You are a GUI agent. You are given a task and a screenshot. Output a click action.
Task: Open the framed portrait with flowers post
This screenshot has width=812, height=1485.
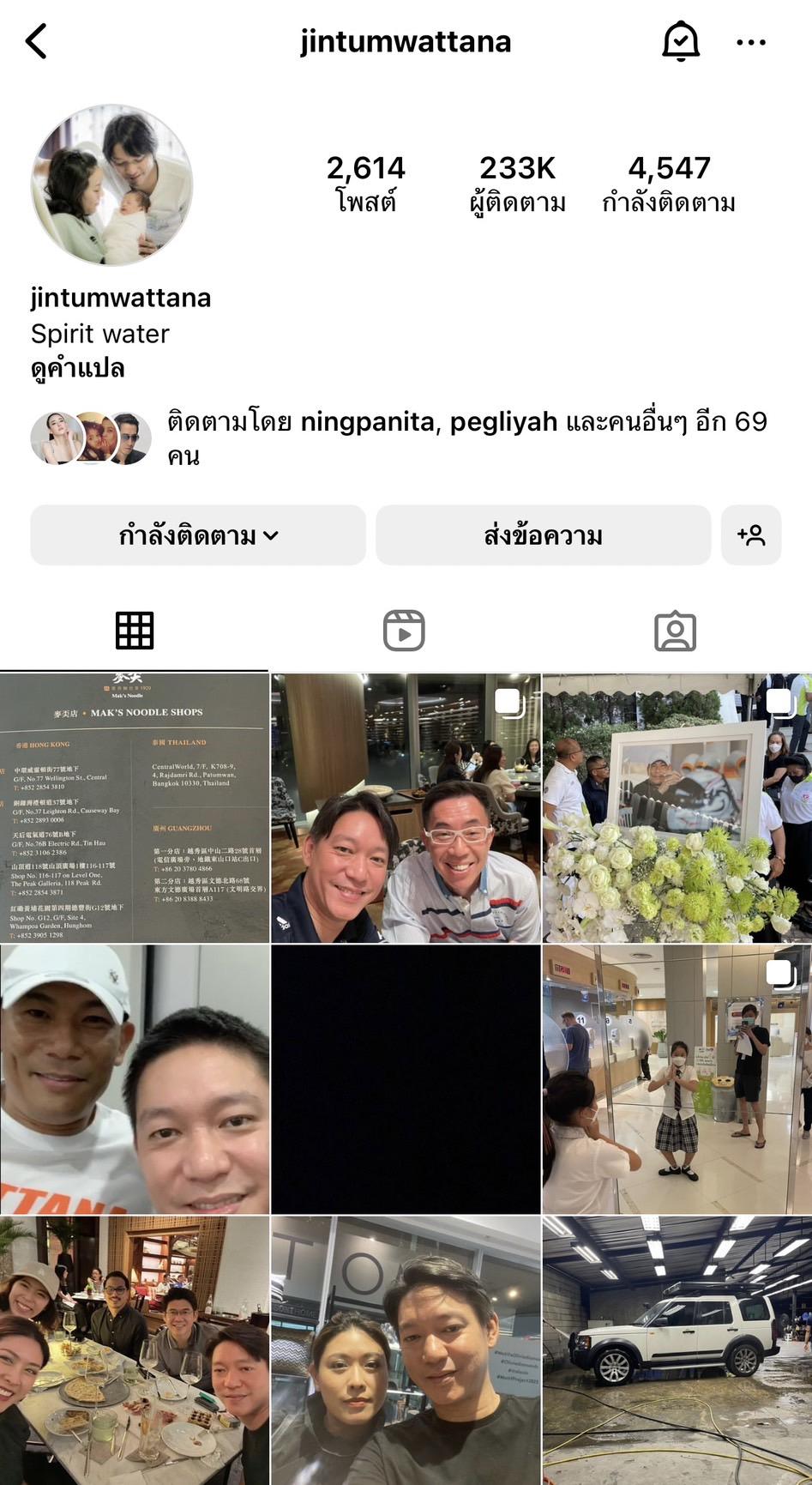677,808
